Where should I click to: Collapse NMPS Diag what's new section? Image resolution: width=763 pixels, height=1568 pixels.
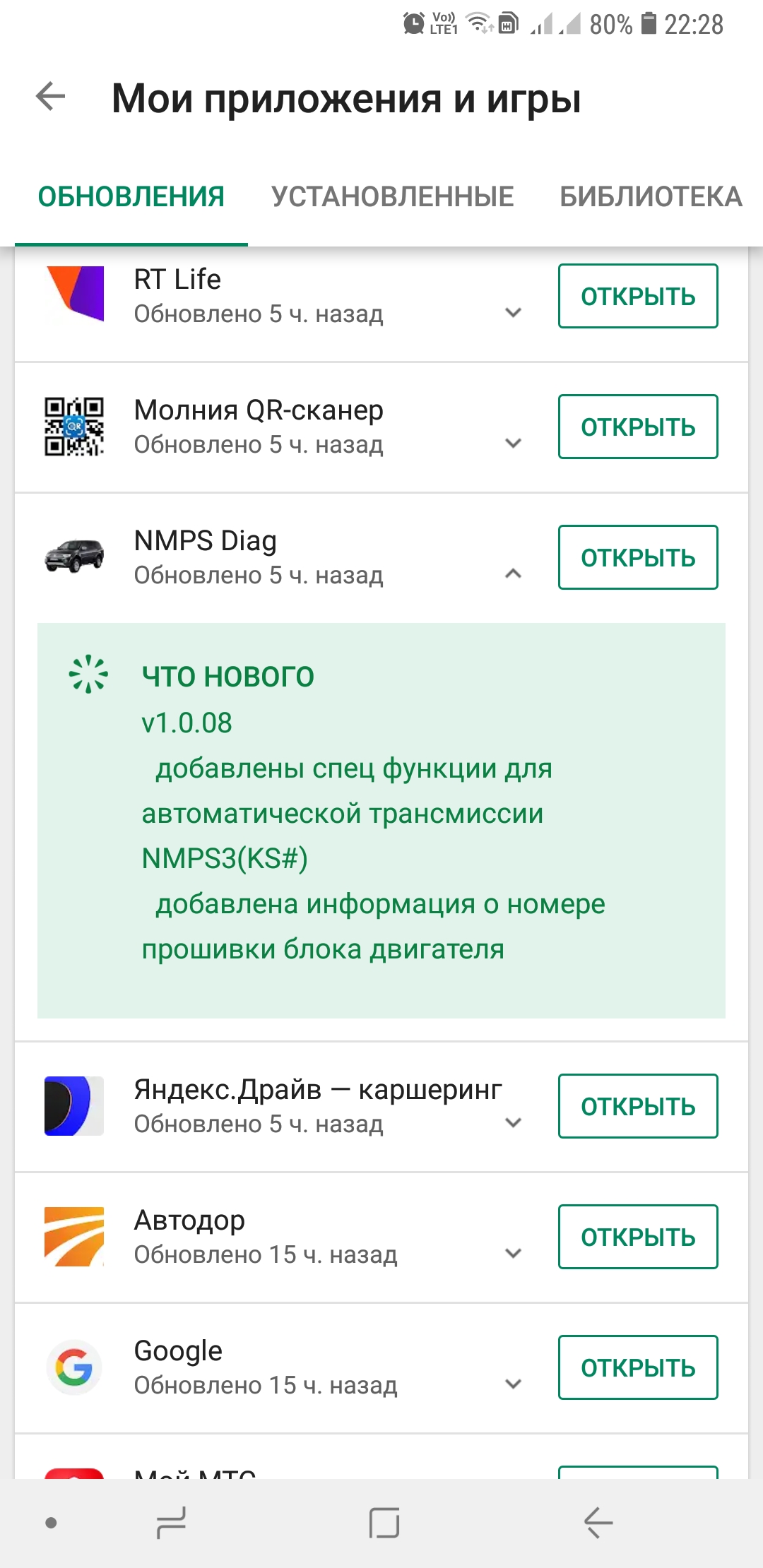[514, 574]
